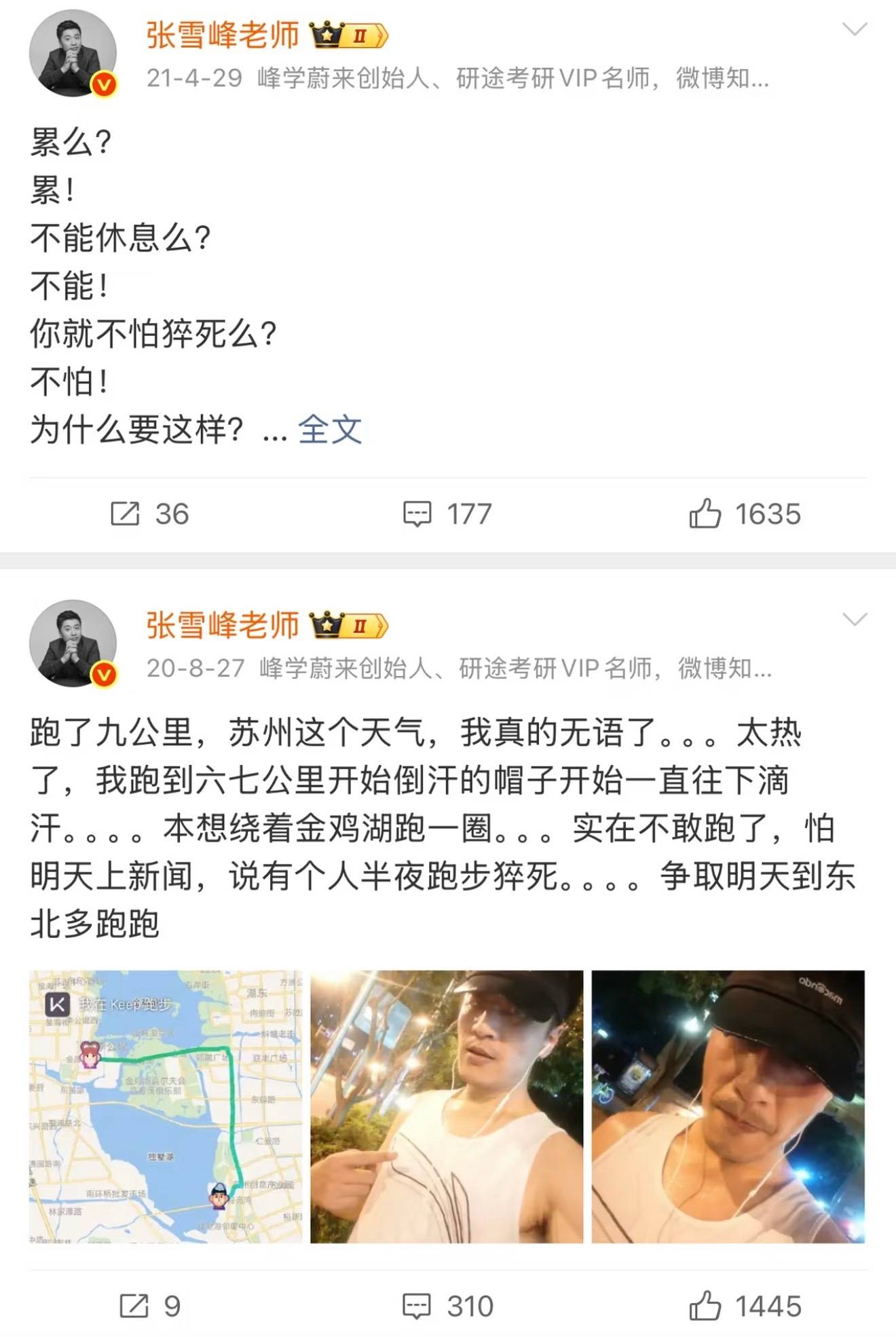The width and height of the screenshot is (896, 1337).
Task: View the Keep running map image
Action: (x=166, y=1106)
